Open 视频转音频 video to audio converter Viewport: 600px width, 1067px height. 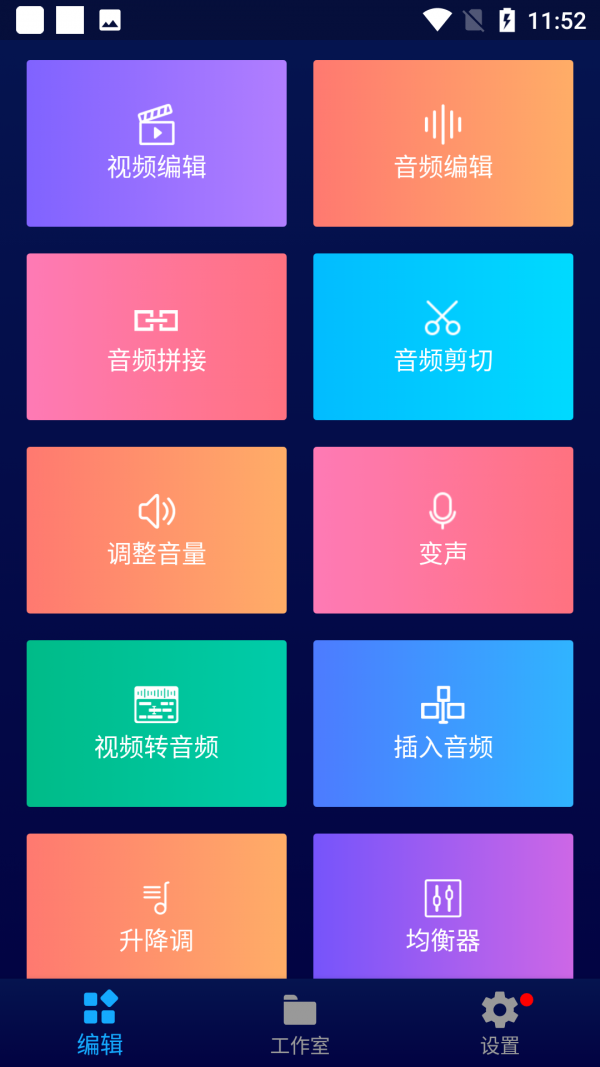coord(156,723)
